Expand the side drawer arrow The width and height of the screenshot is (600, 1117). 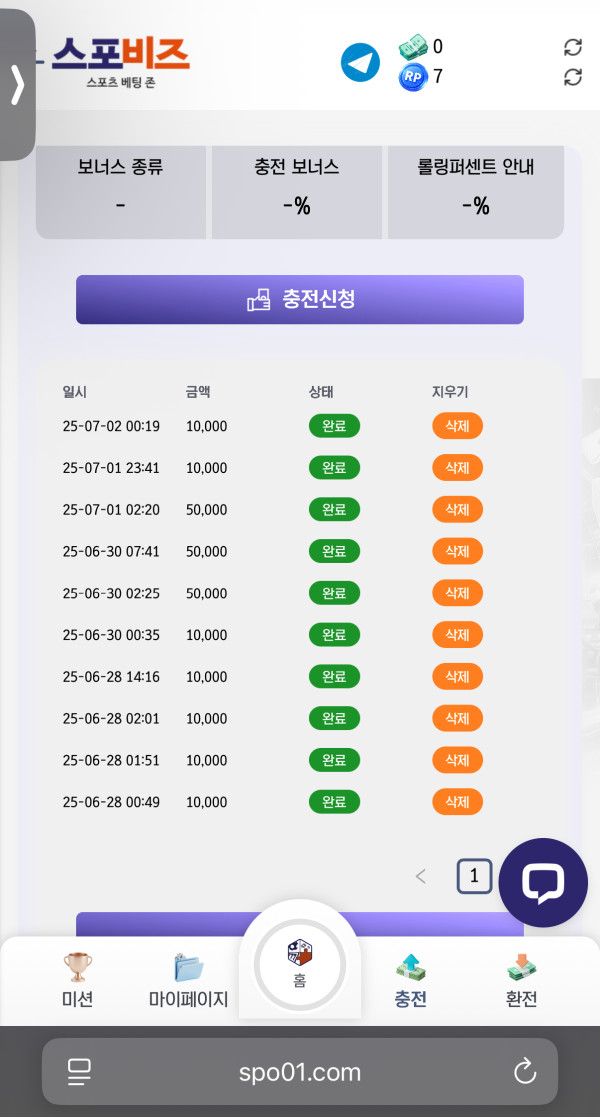click(x=17, y=85)
